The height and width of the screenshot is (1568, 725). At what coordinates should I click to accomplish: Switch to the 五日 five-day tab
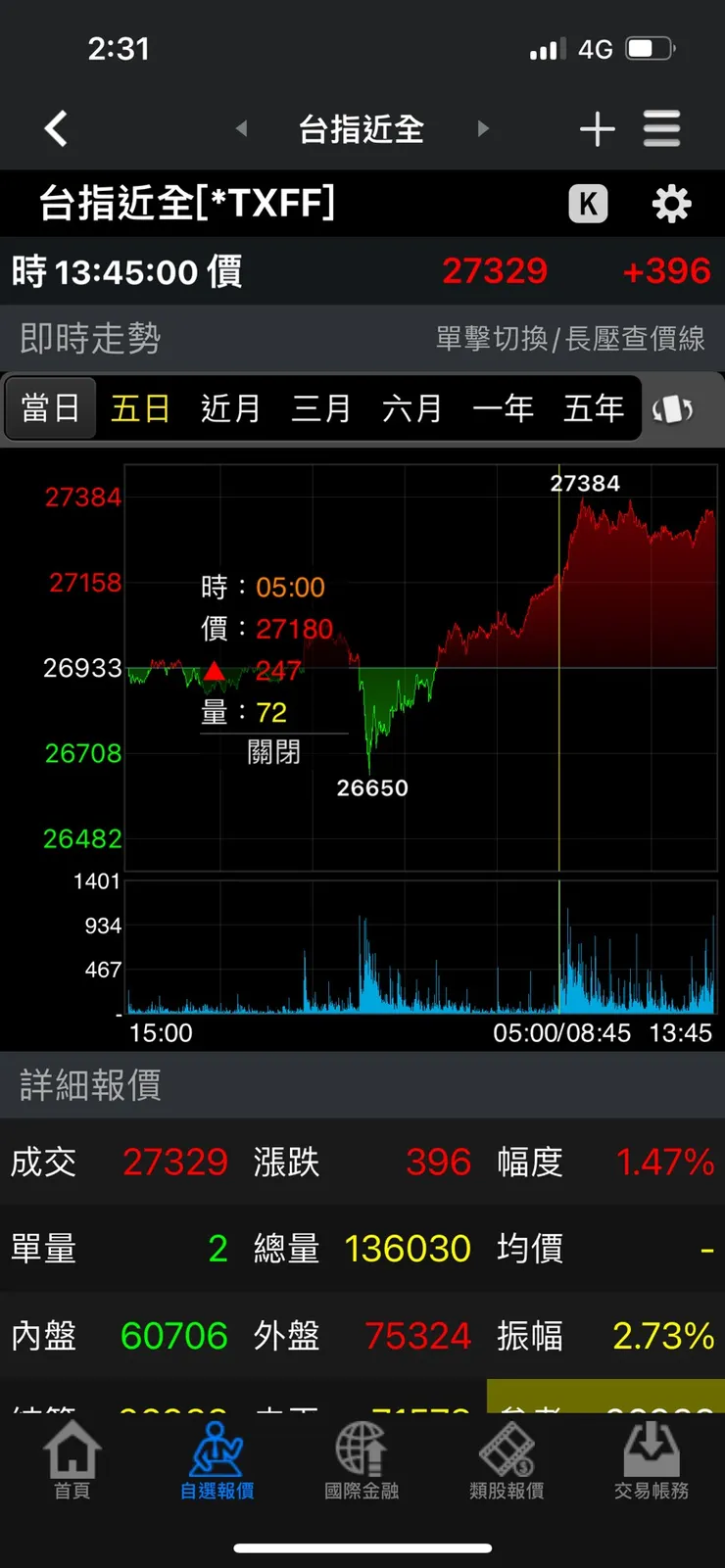[139, 408]
